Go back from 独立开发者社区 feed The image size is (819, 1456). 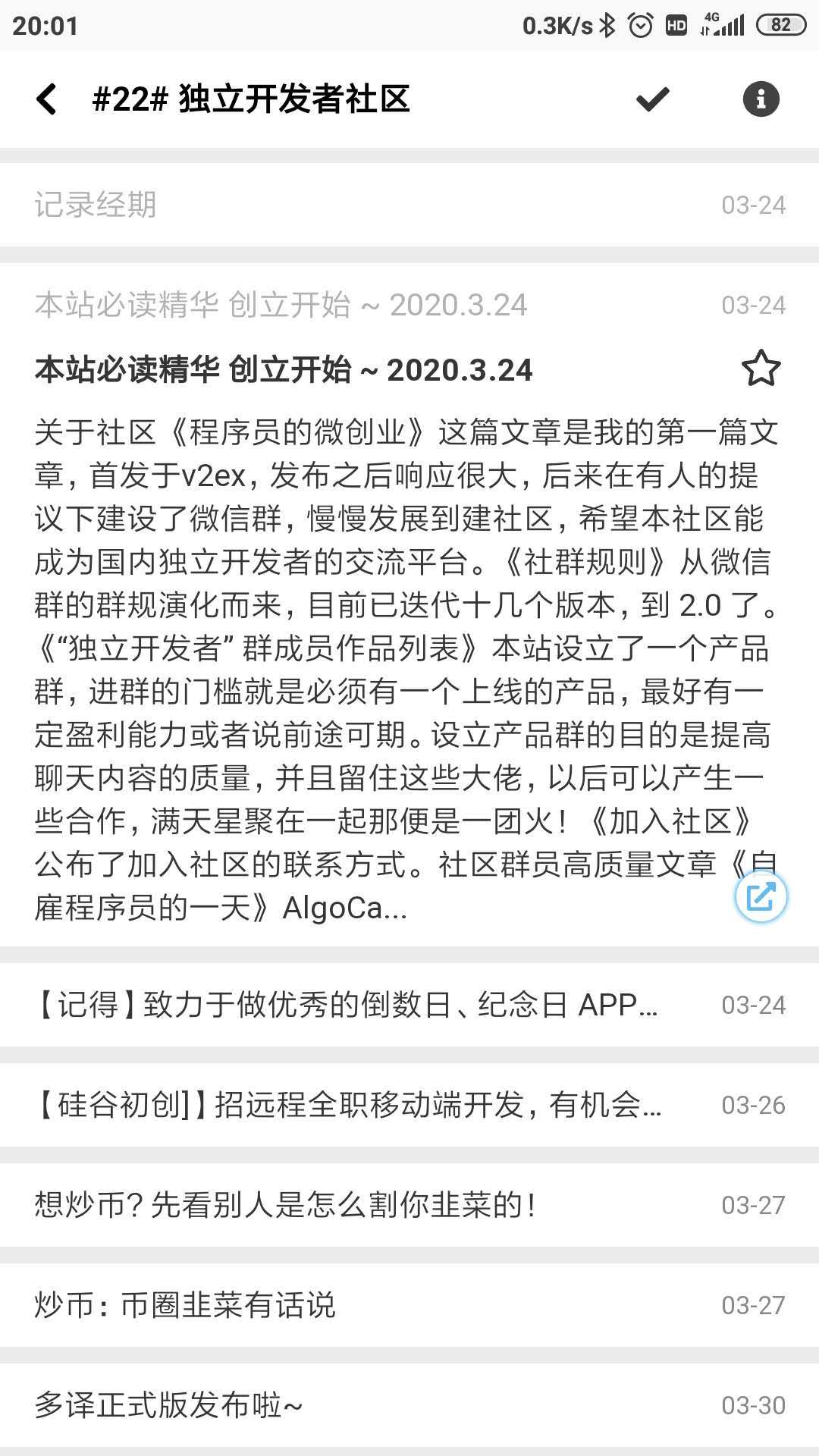pyautogui.click(x=47, y=99)
